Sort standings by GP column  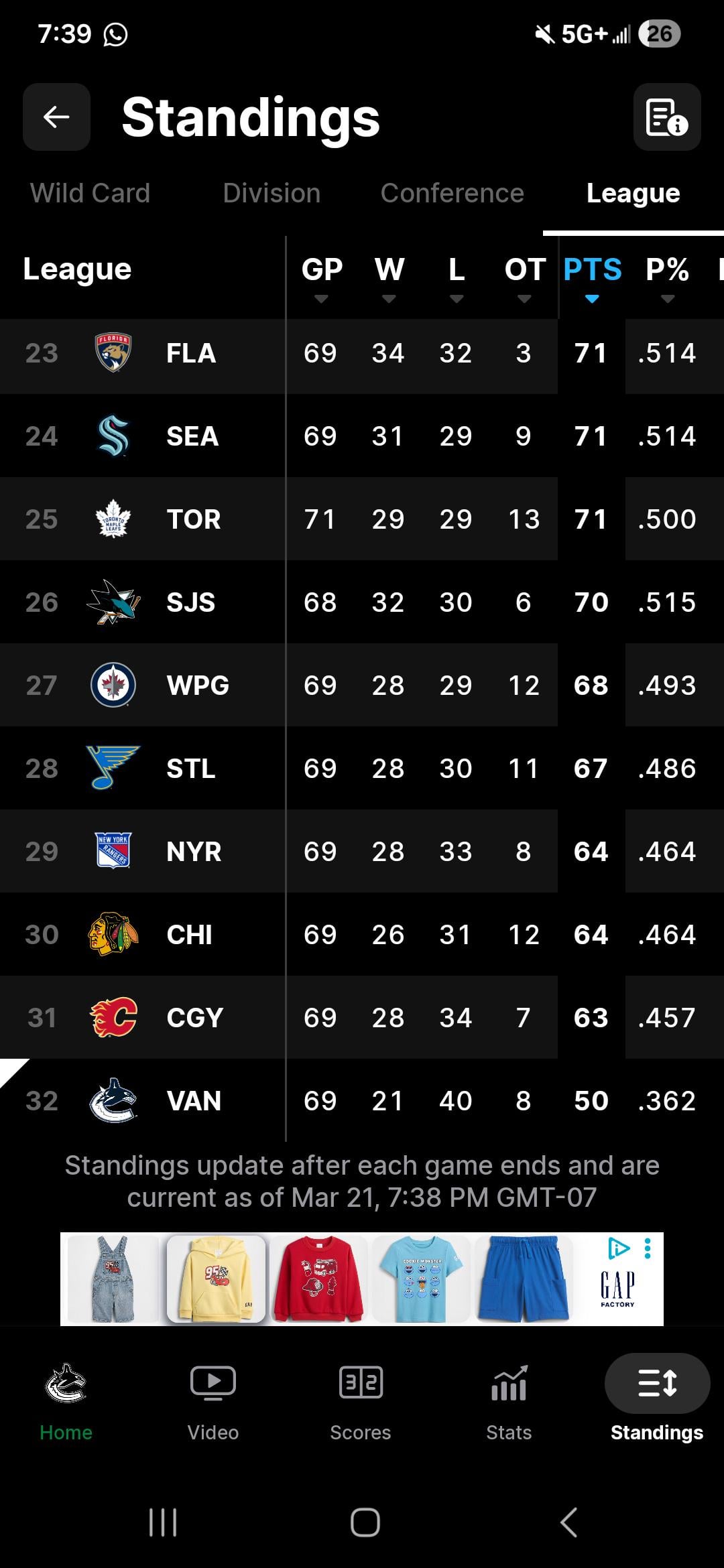tap(322, 276)
